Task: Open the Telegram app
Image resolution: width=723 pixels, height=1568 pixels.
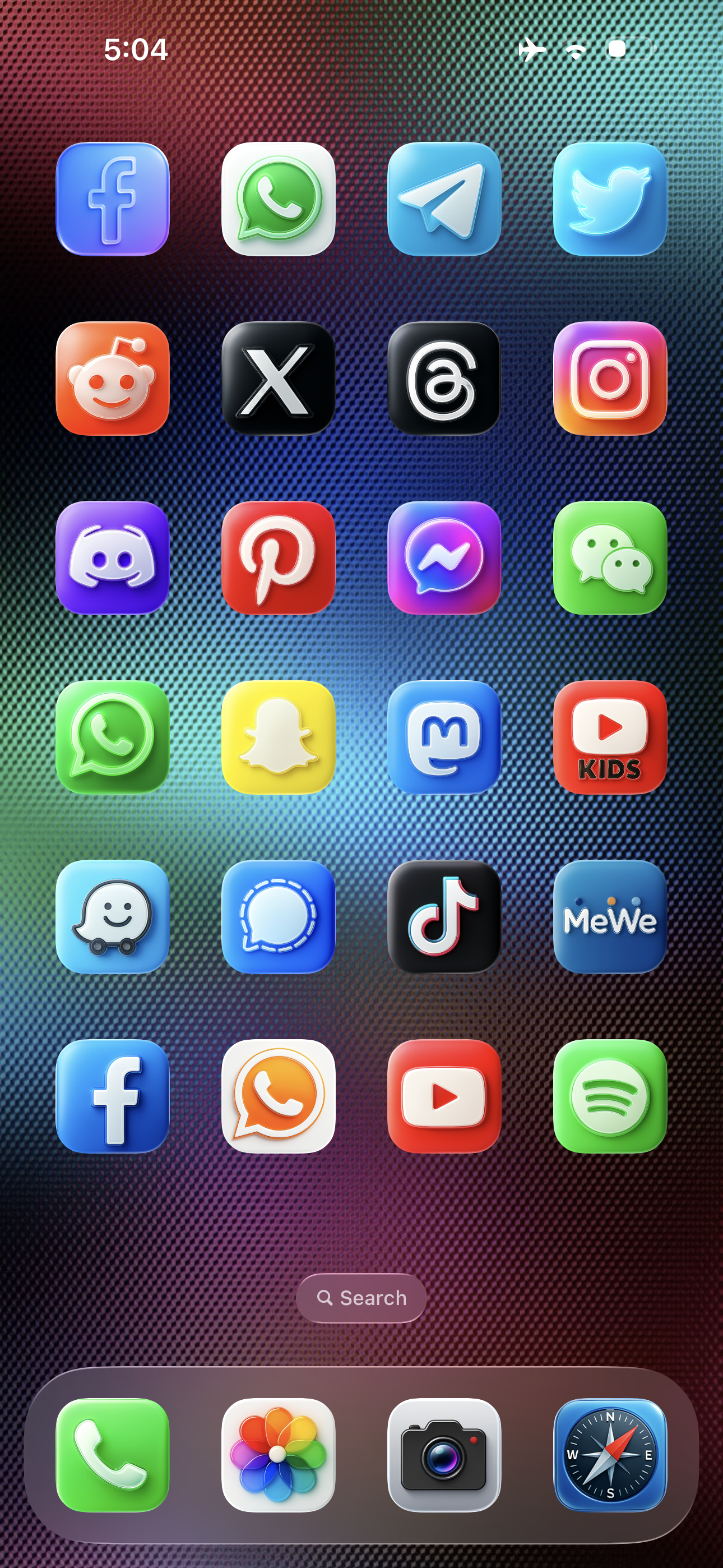Action: 444,199
